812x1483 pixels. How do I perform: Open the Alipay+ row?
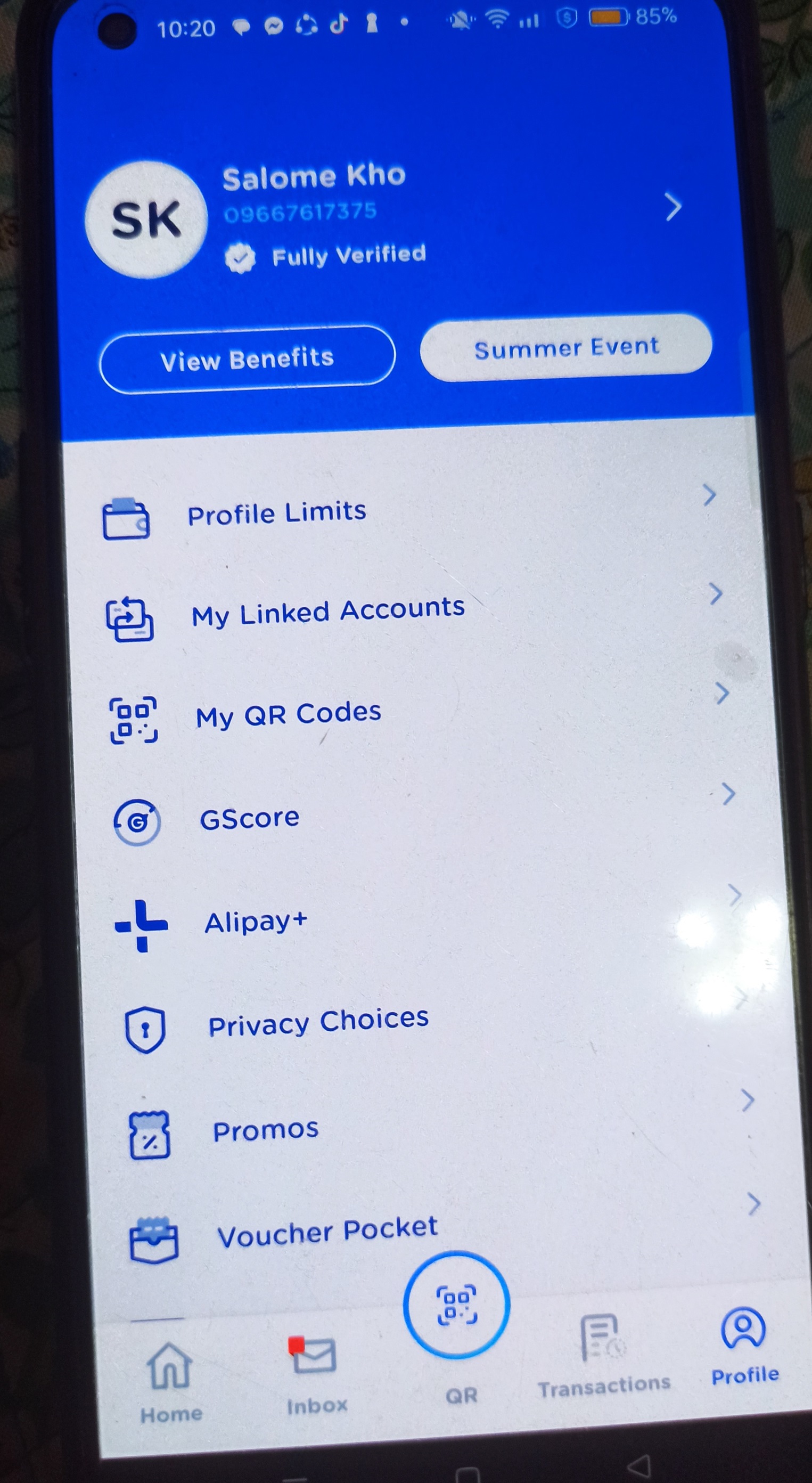[256, 922]
